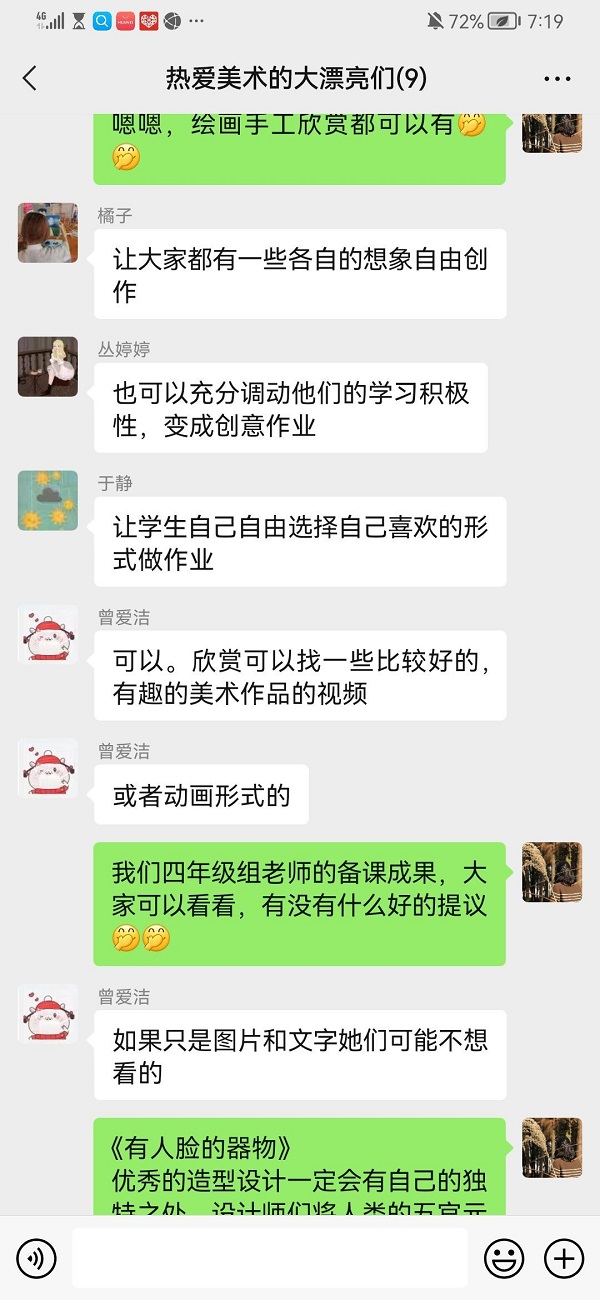
Task: Open the plus attachment menu
Action: (564, 1257)
